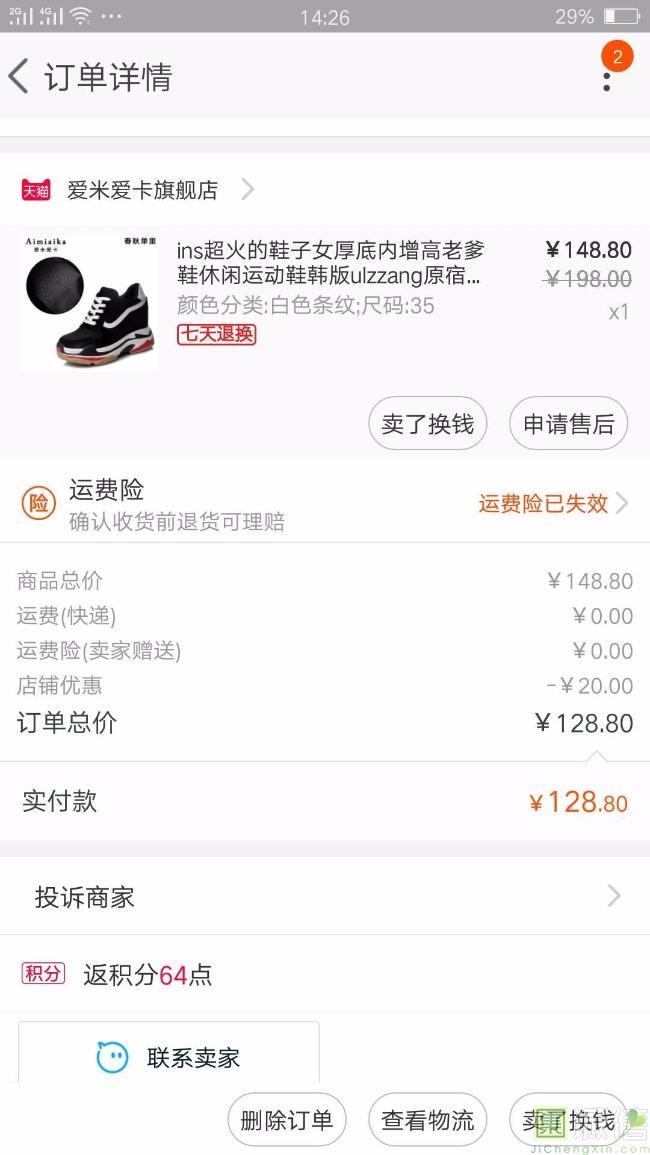Tap 卖了换钱 in bottom action bar
Screen dimensions: 650x1155
point(568,1120)
